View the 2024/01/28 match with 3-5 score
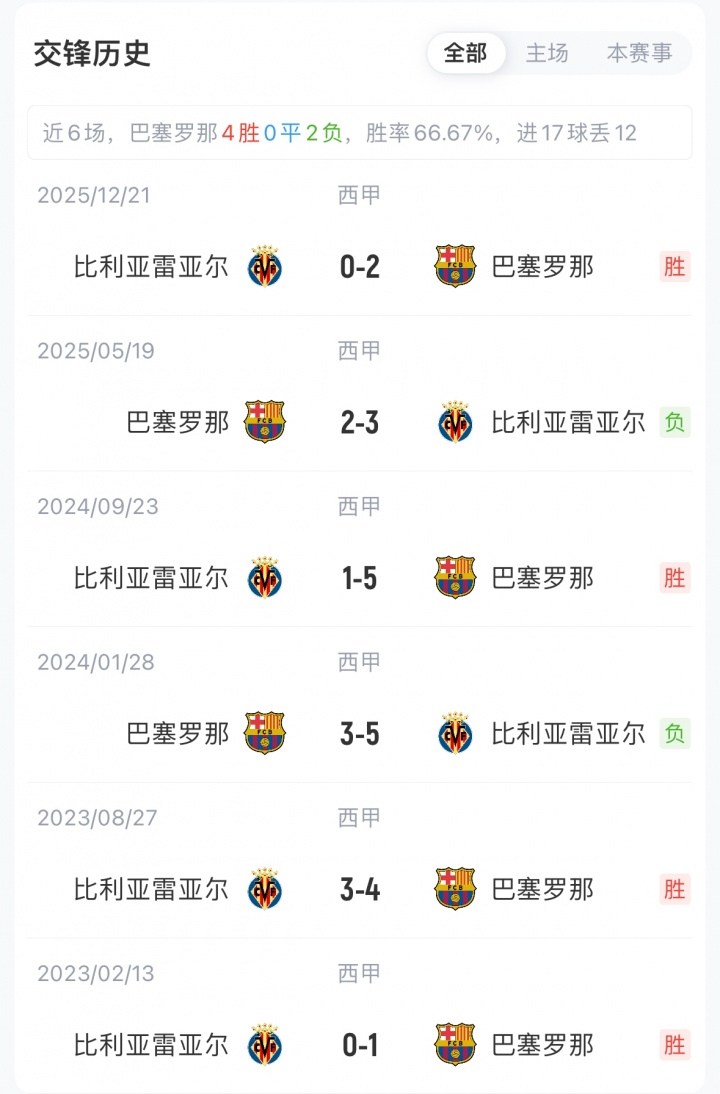The width and height of the screenshot is (720, 1094). tap(360, 734)
